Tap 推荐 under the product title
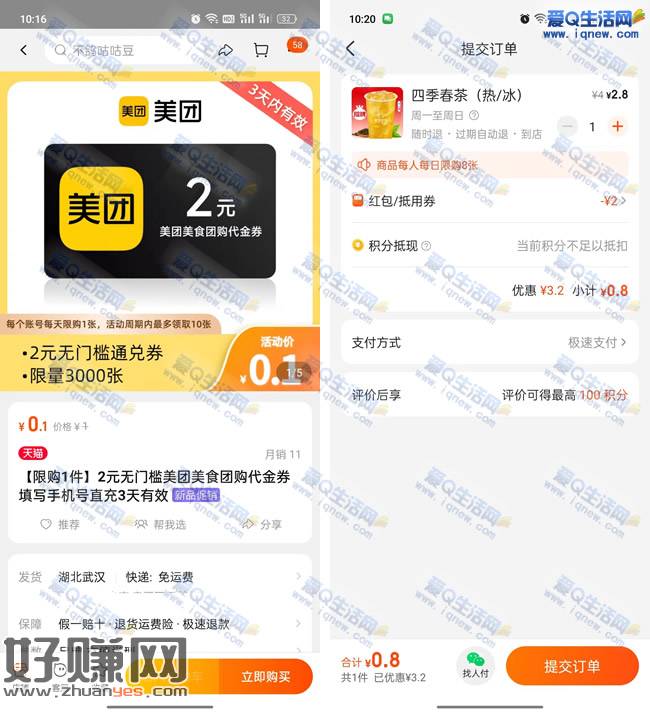 click(60, 524)
